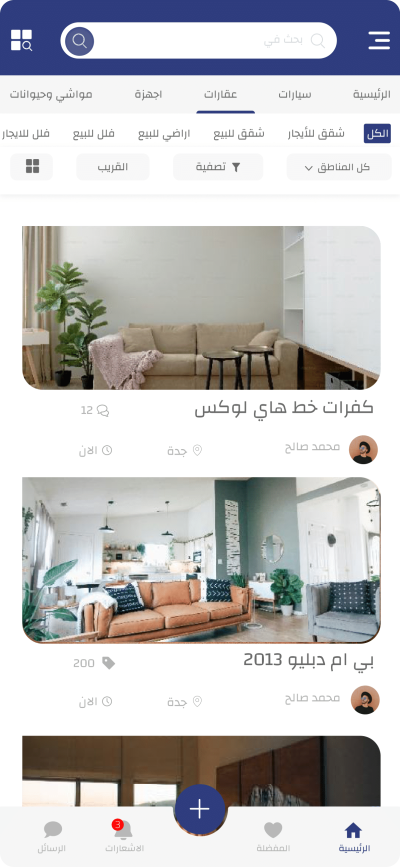This screenshot has height=867, width=400.
Task: Add a new listing with plus button
Action: (200, 809)
